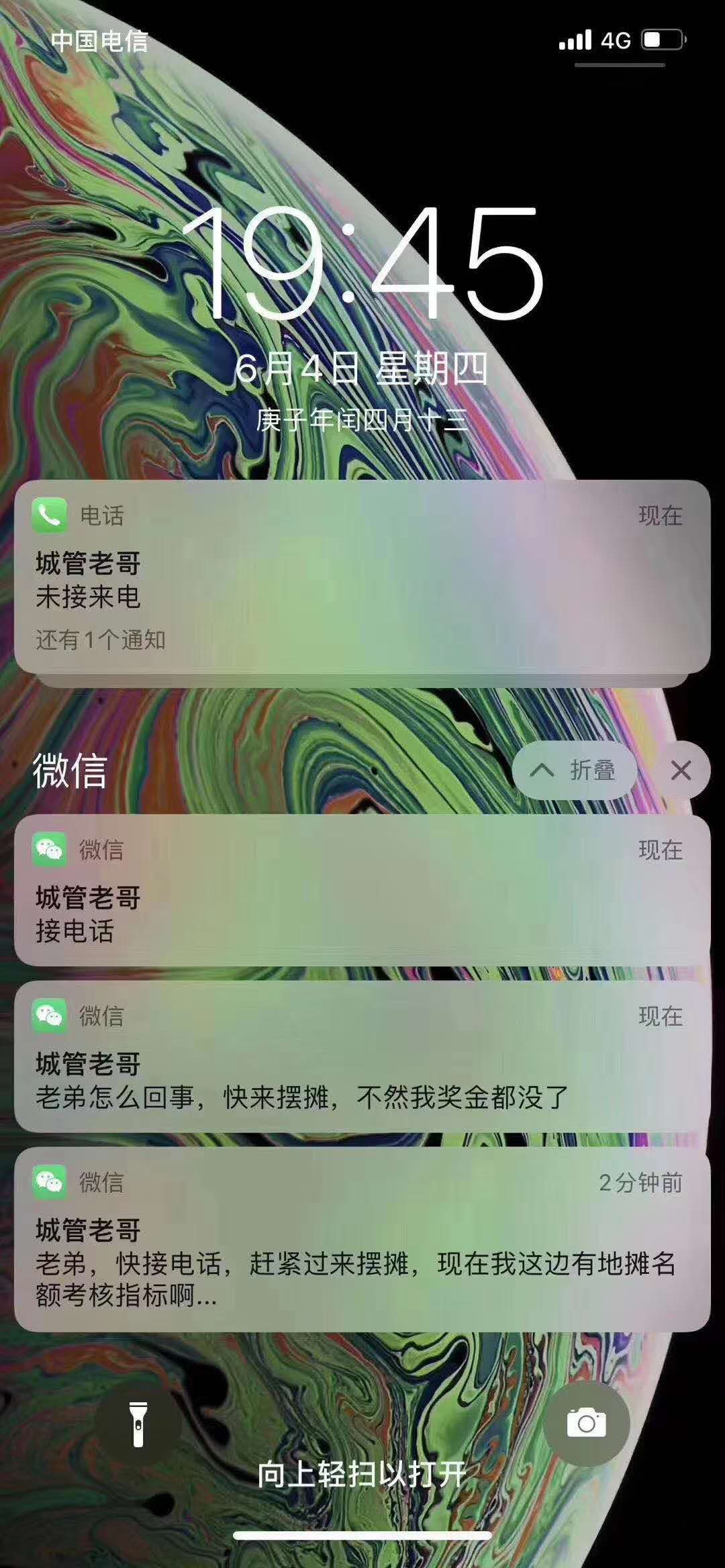The height and width of the screenshot is (1568, 725).
Task: Launch the camera from lock screen
Action: point(586,1423)
